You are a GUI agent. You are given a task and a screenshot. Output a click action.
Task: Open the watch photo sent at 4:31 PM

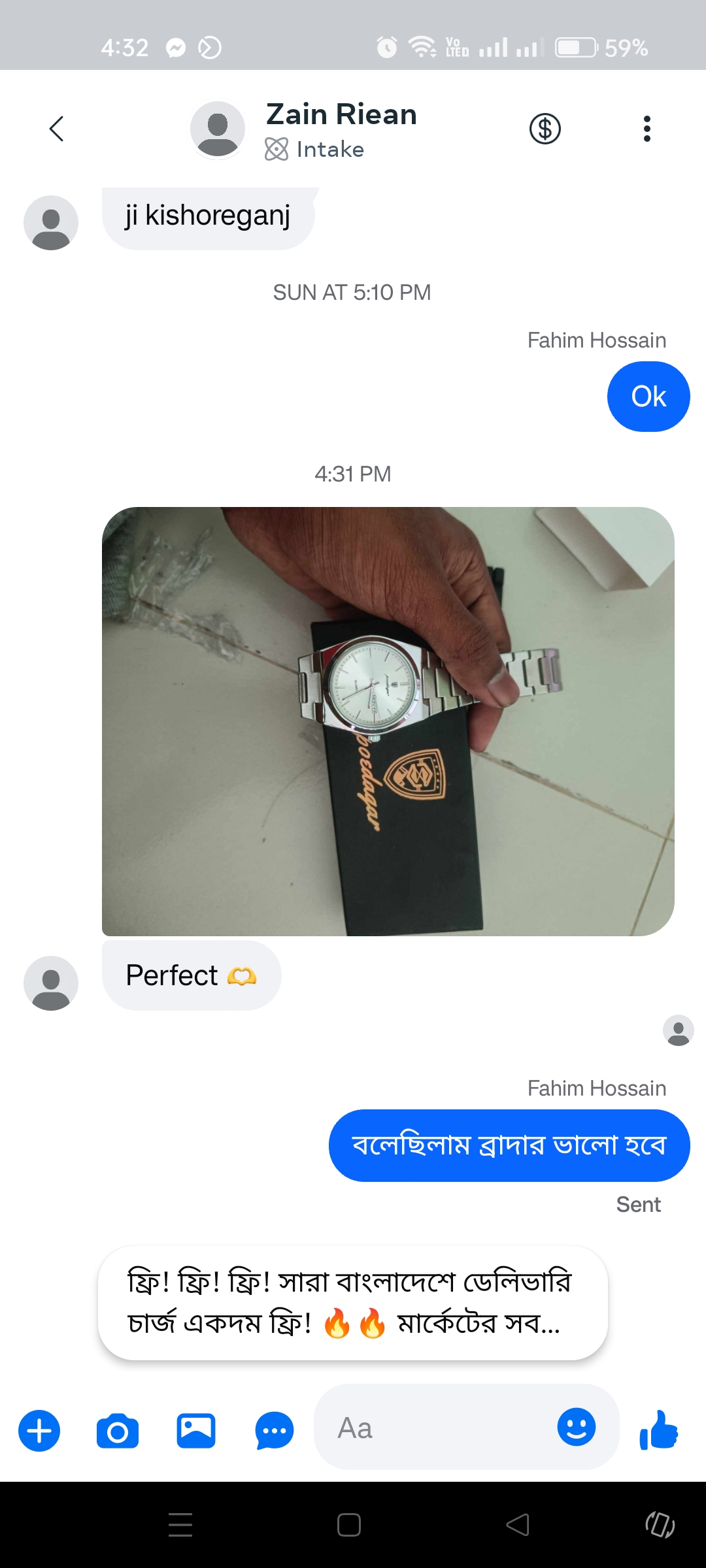[388, 721]
